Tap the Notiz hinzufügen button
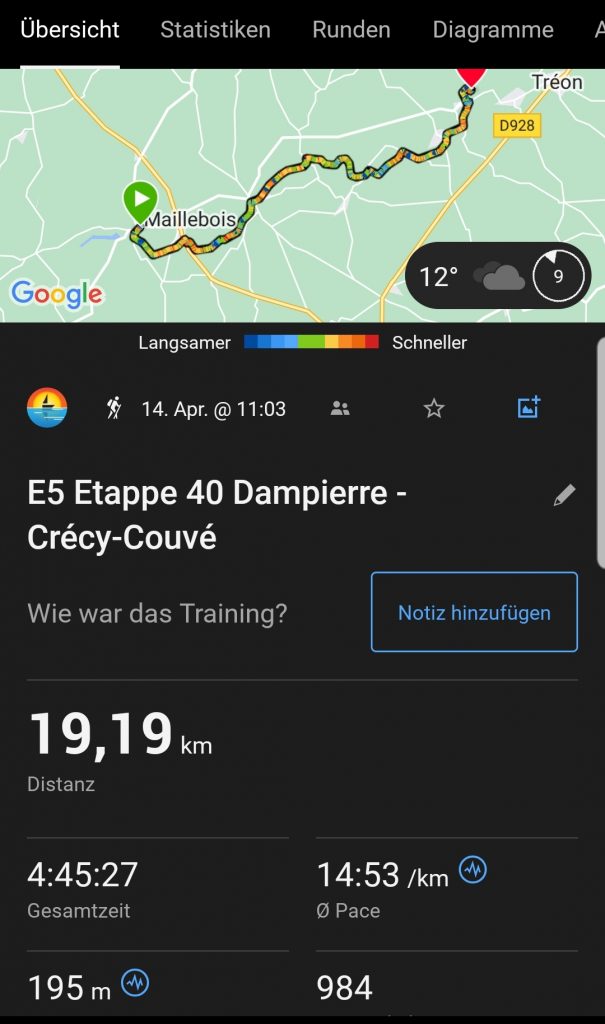 [474, 612]
